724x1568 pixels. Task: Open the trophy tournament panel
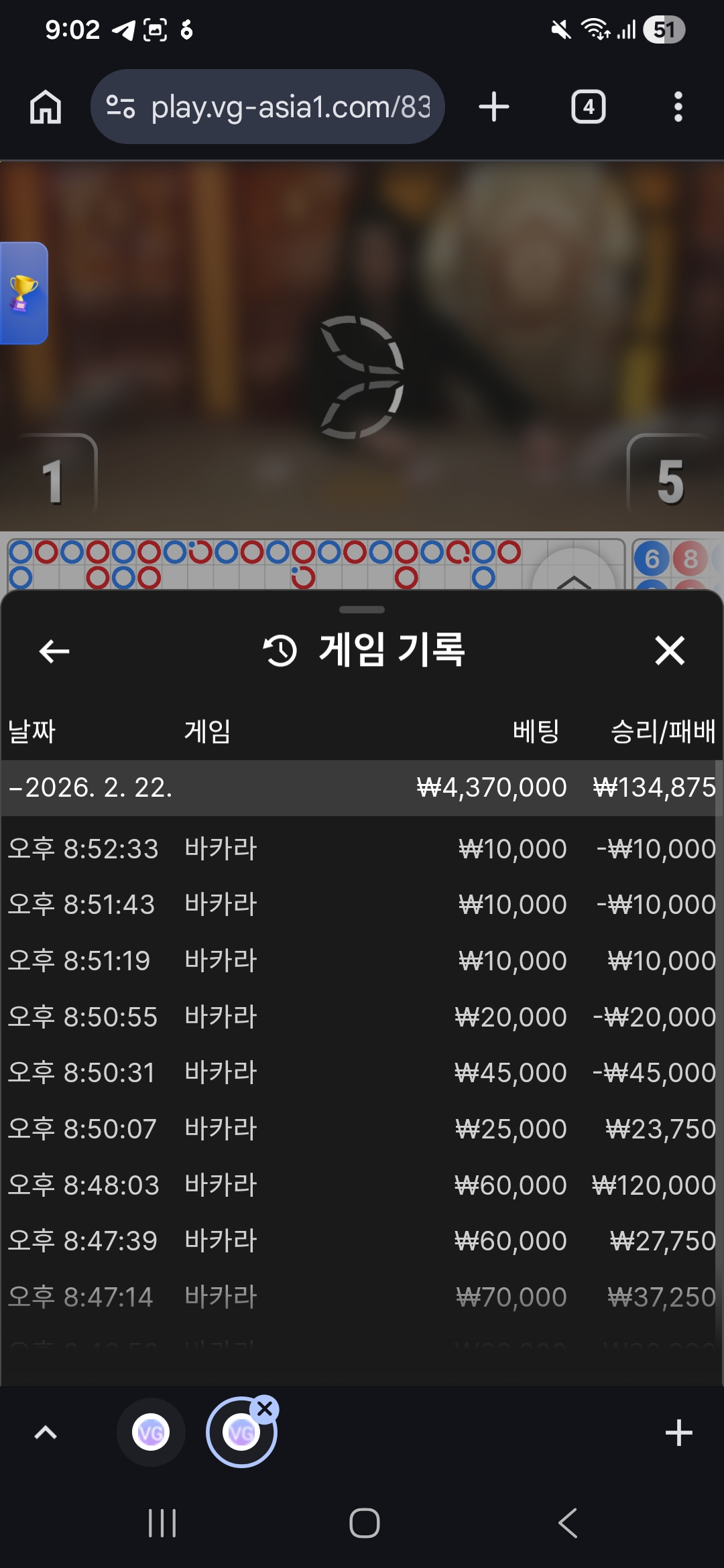pyautogui.click(x=23, y=293)
